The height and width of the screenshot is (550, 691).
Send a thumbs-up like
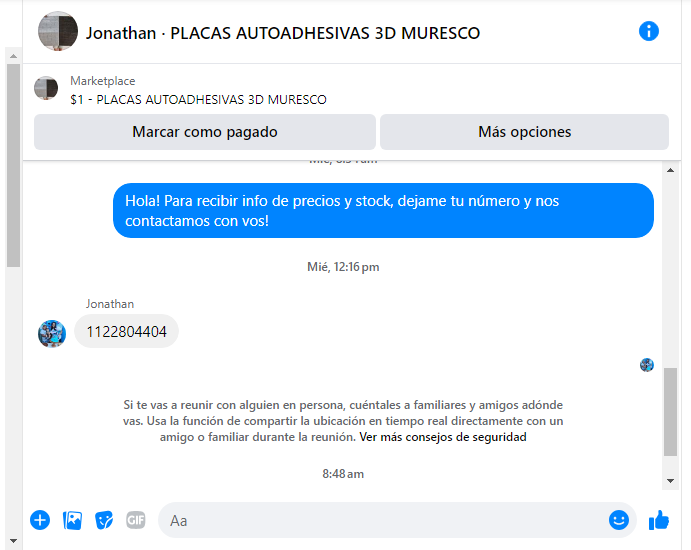658,520
